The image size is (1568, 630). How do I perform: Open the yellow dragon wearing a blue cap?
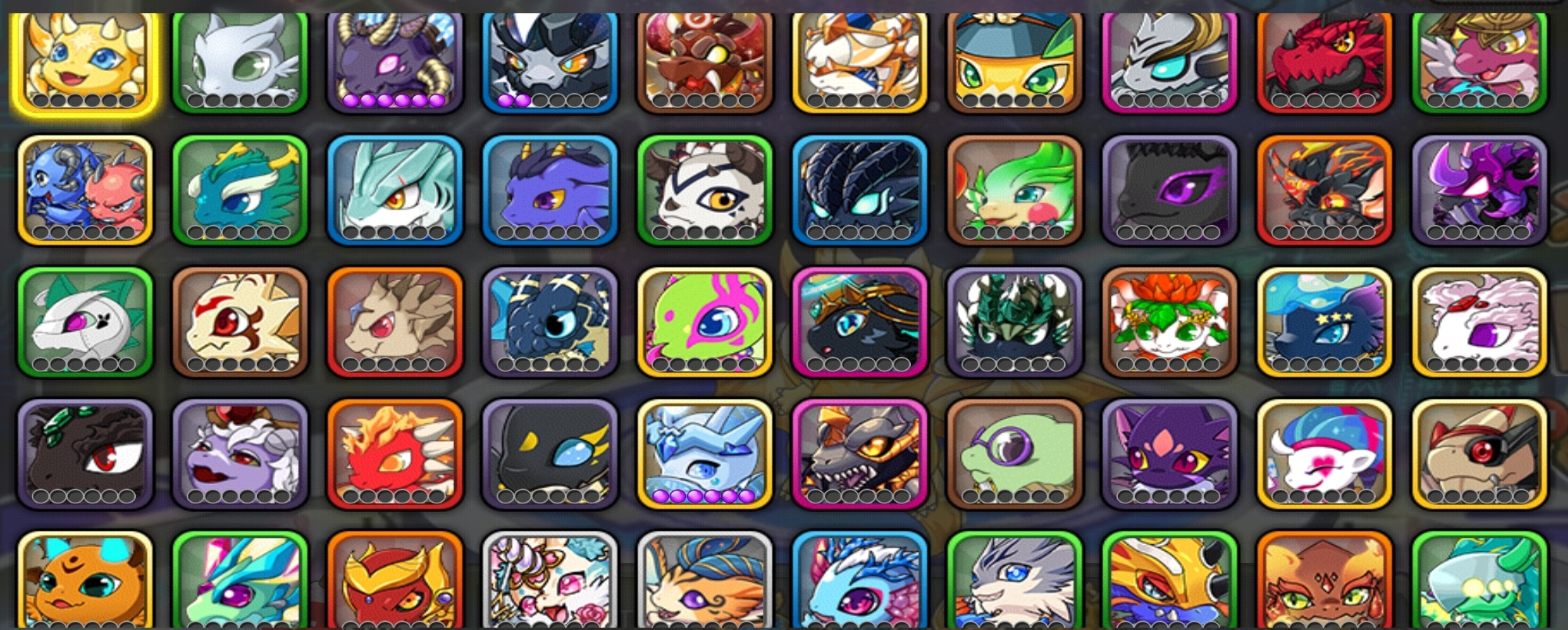1014,59
